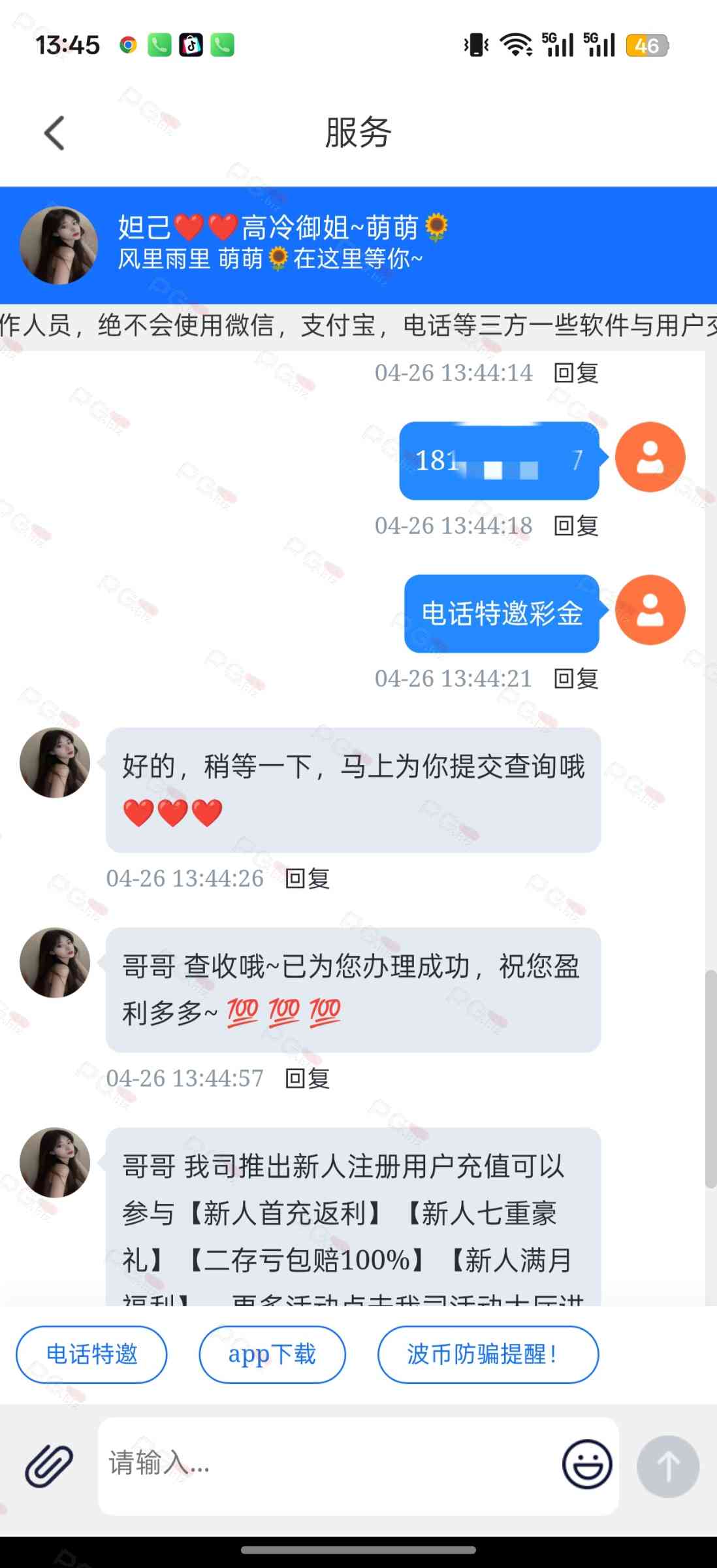Attach a file with the paperclip icon
Viewport: 717px width, 1568px height.
(x=48, y=1466)
